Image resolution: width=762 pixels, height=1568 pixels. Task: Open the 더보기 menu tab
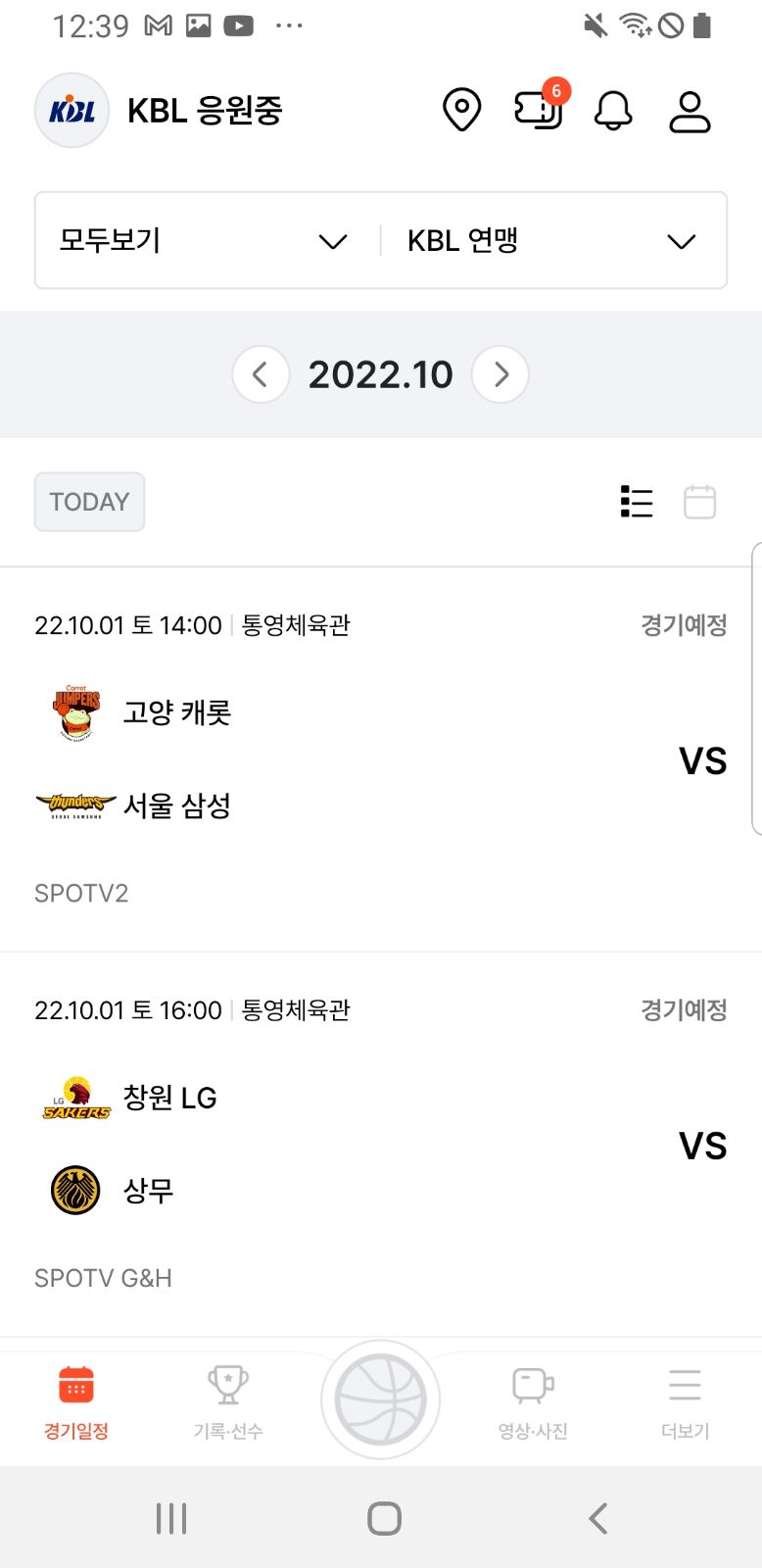pyautogui.click(x=685, y=1402)
